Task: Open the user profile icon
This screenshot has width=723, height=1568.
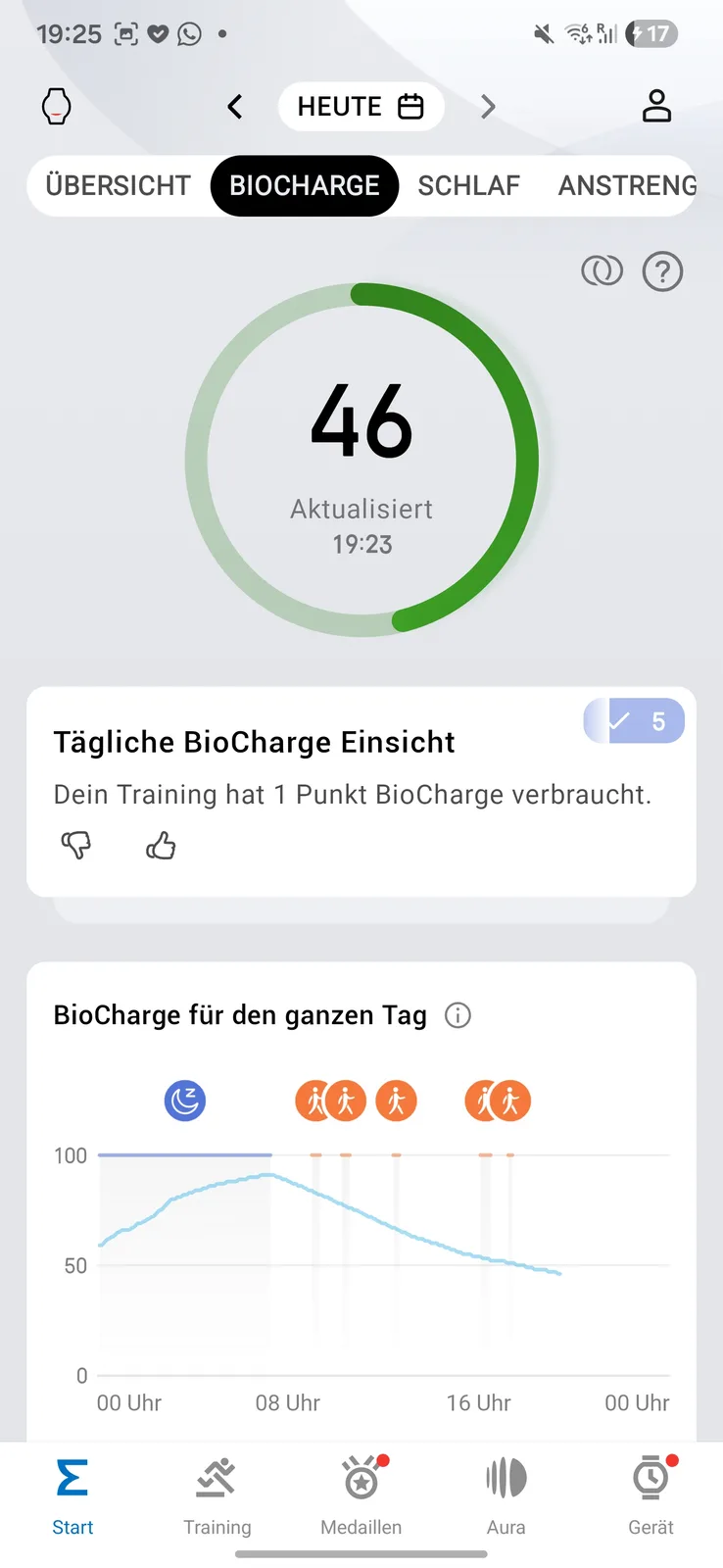Action: 656,106
